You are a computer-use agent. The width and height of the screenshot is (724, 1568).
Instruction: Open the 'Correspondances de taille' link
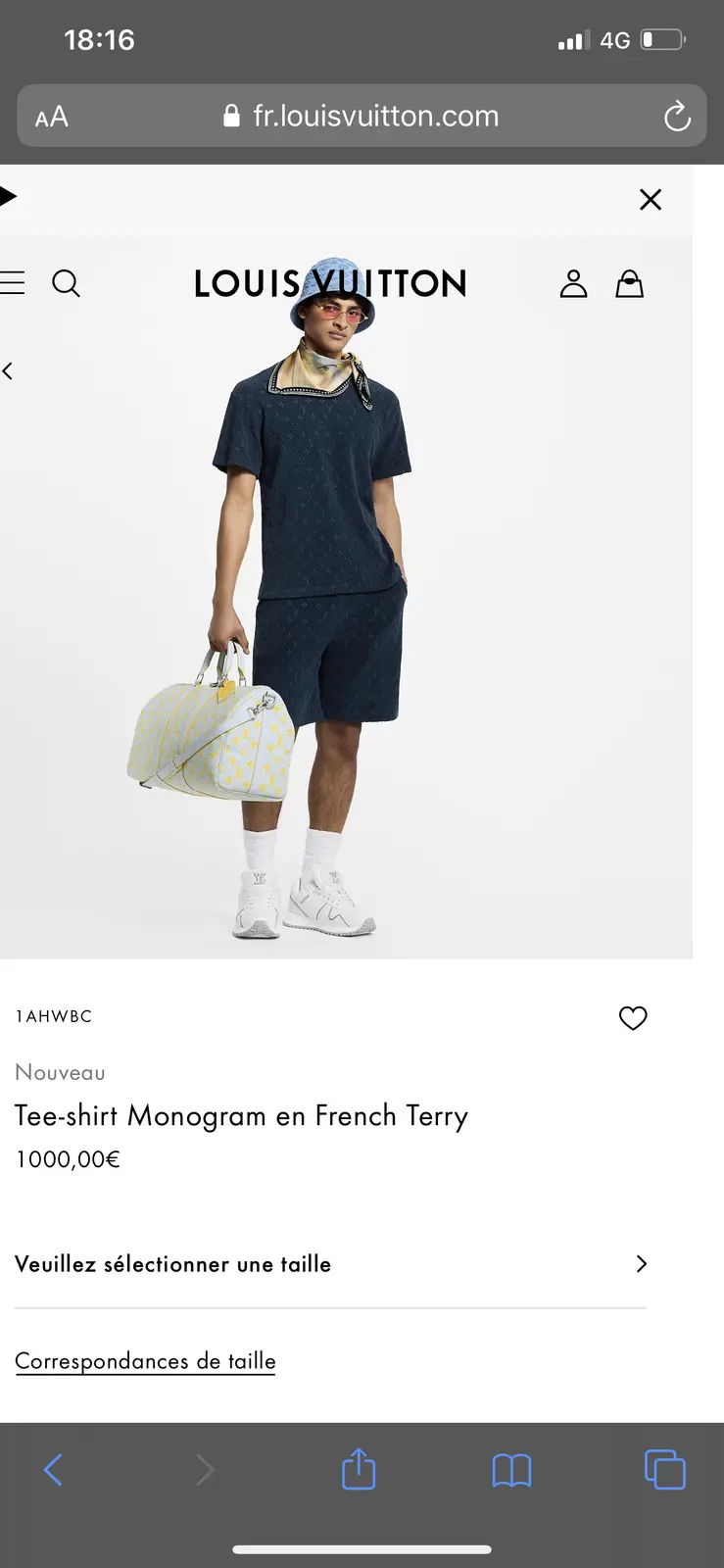[145, 1361]
